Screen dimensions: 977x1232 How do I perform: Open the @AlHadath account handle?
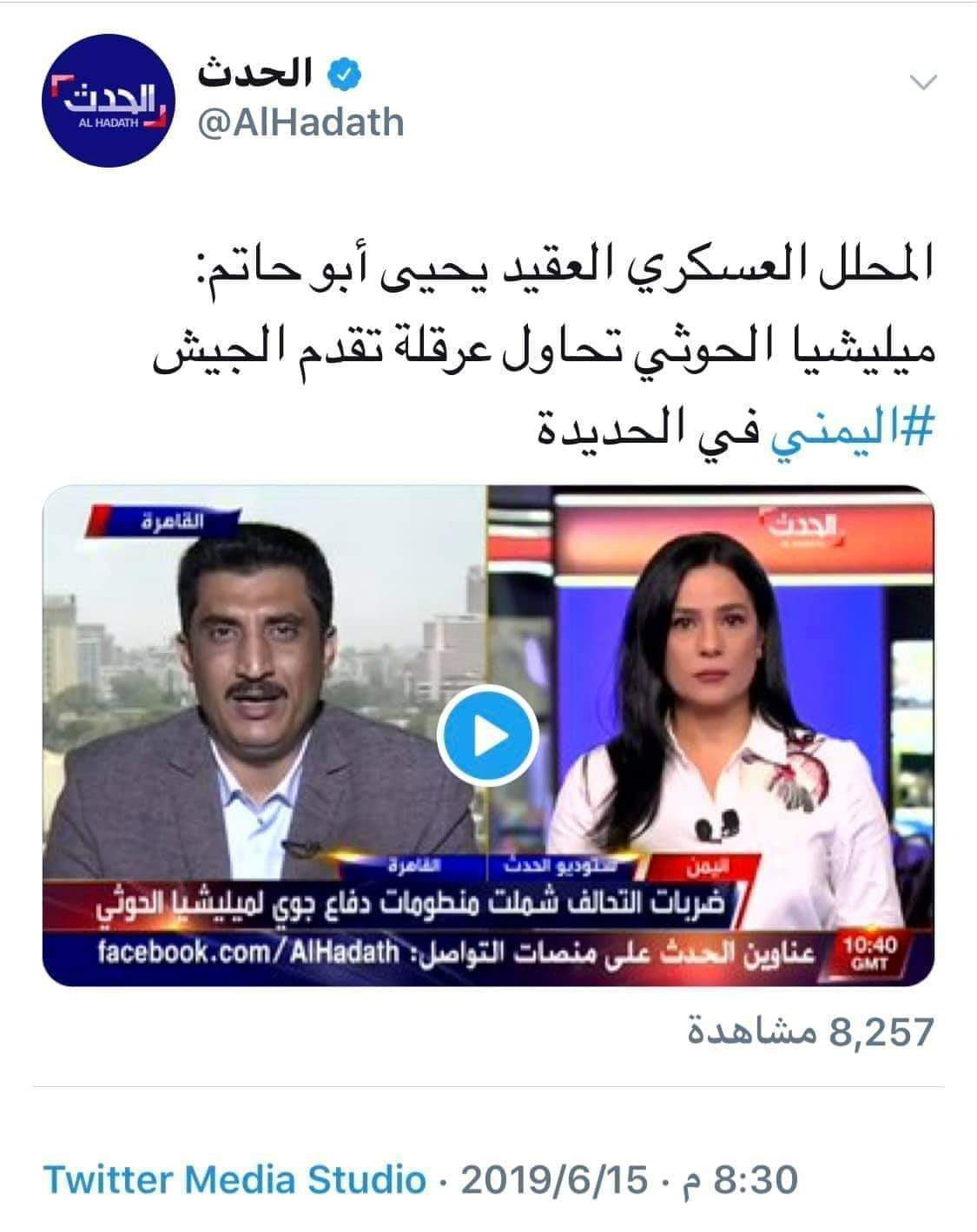point(301,122)
